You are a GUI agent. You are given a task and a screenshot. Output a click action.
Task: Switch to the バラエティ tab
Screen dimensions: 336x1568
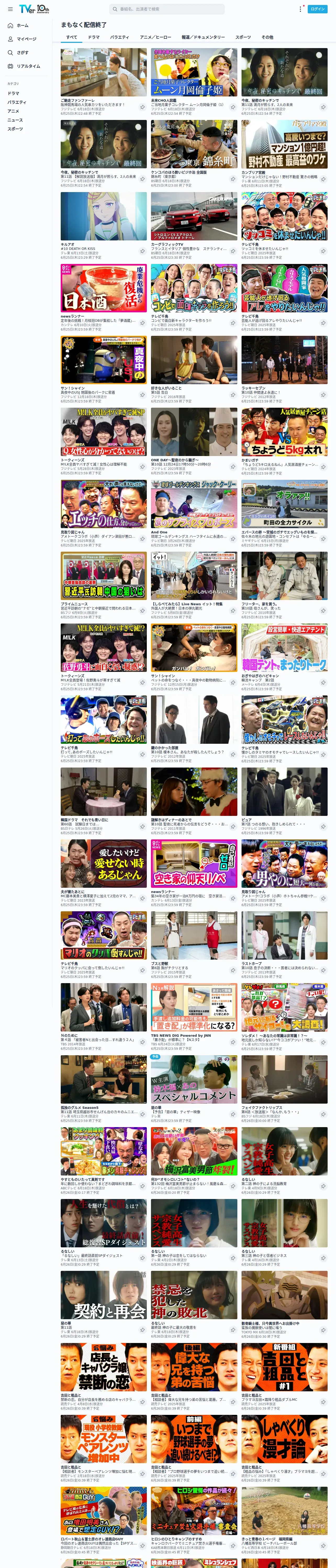(120, 37)
